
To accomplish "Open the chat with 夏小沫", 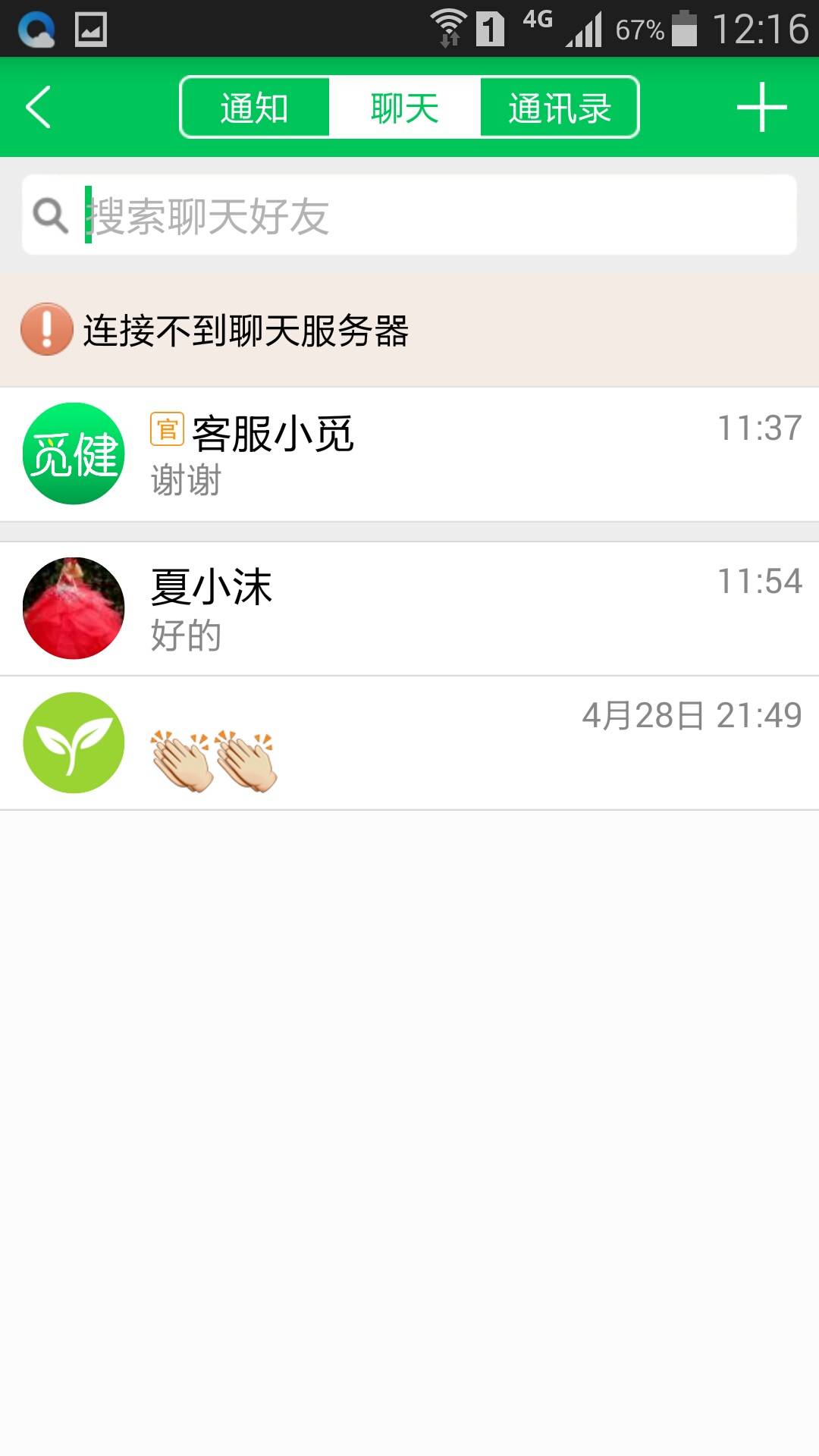I will [409, 608].
